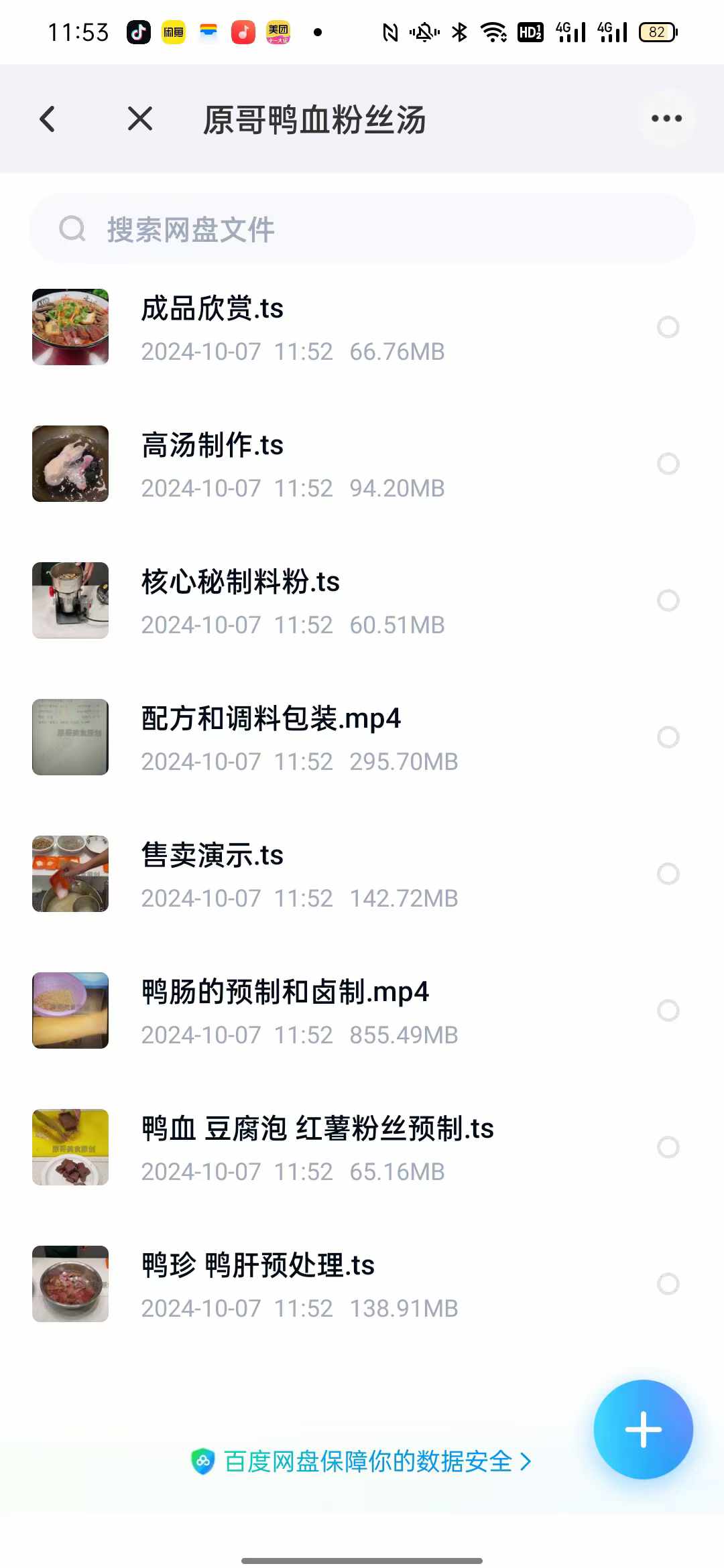Image resolution: width=724 pixels, height=1568 pixels.
Task: Tap the magnifier icon in the search bar
Action: tap(73, 228)
